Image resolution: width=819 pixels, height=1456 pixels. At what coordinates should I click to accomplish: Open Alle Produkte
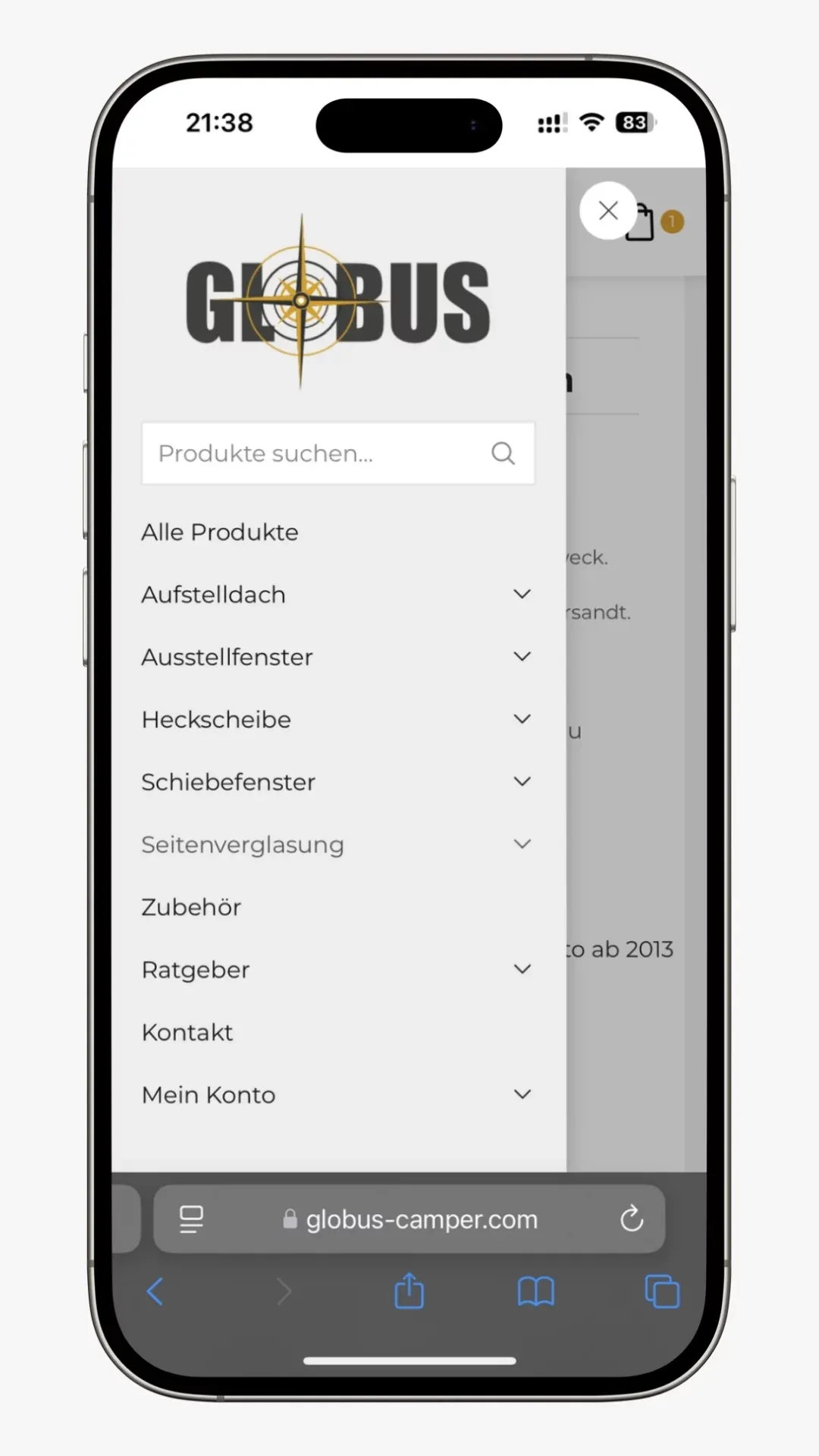(220, 532)
